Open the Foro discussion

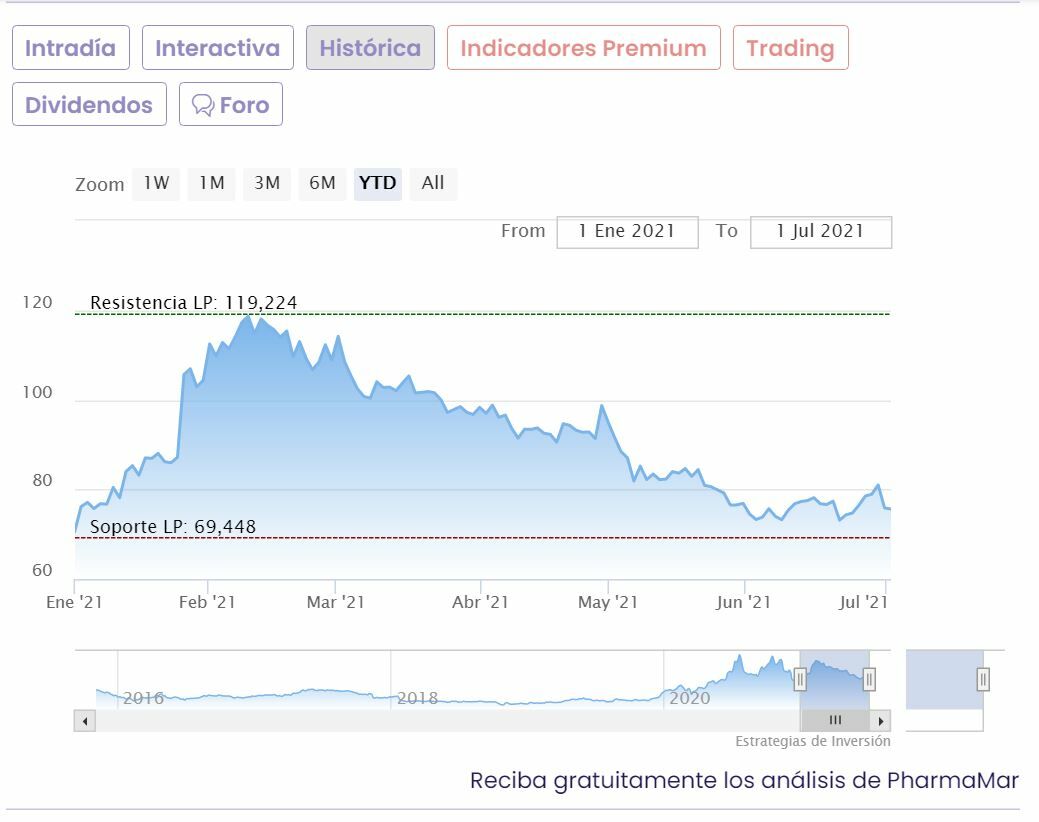click(231, 105)
